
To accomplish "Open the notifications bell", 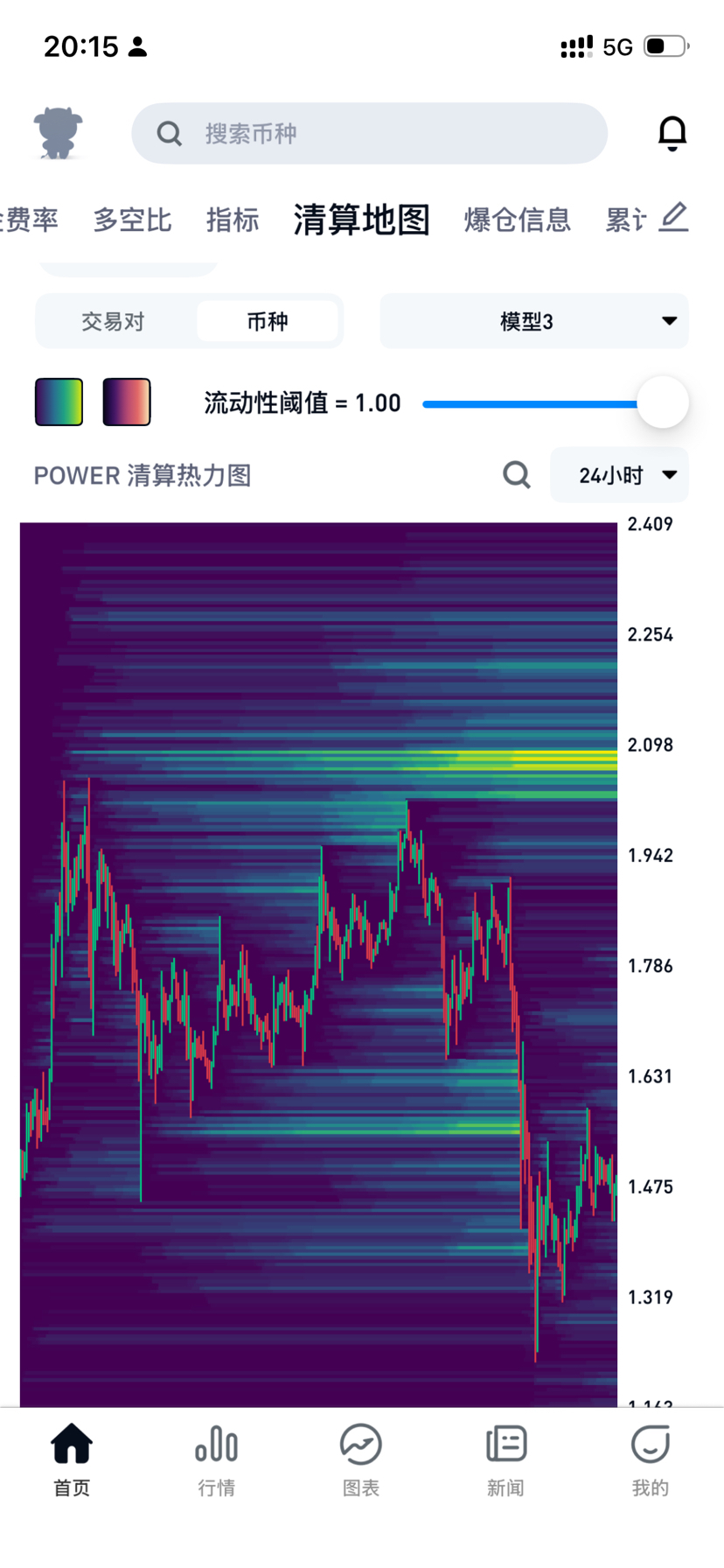I will click(672, 133).
